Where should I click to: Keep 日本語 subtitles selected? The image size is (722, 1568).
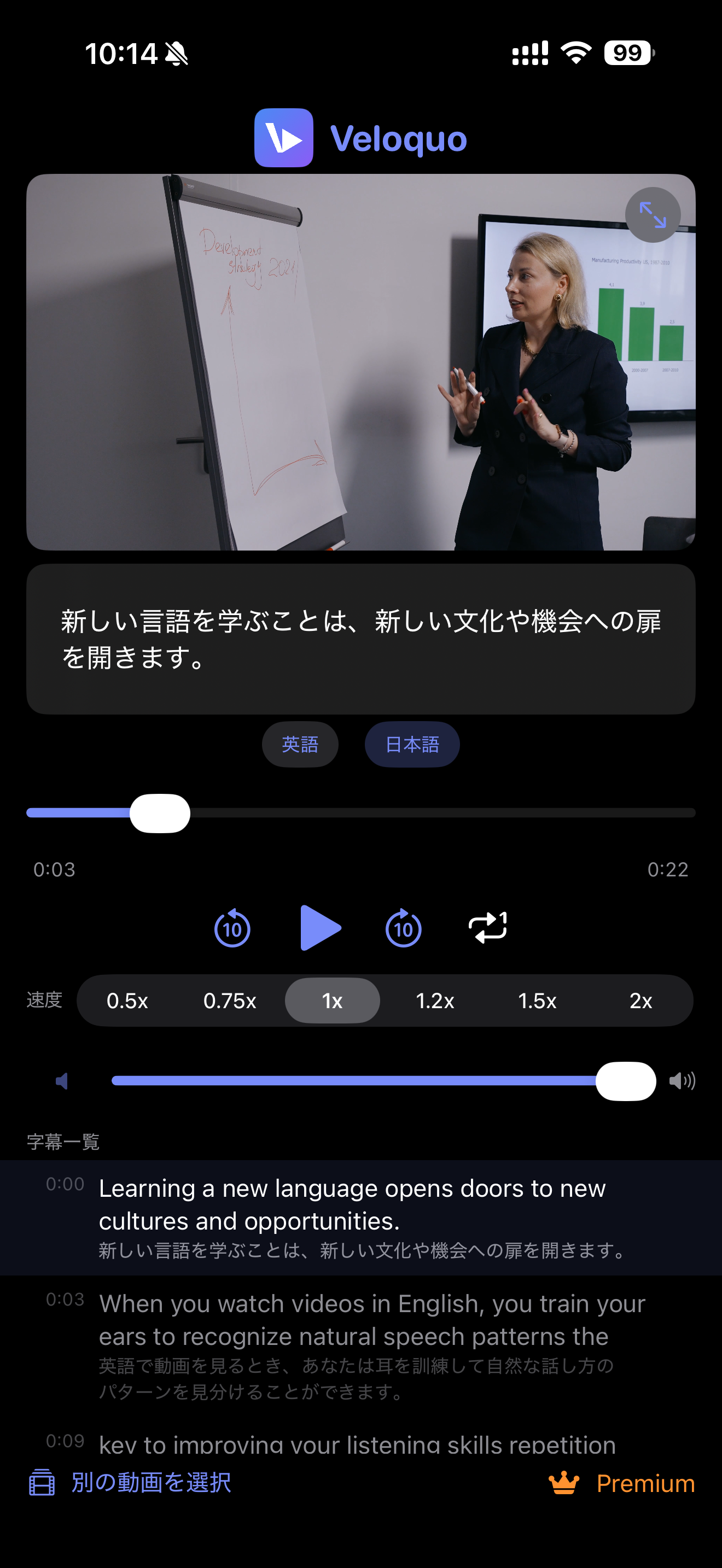(411, 744)
